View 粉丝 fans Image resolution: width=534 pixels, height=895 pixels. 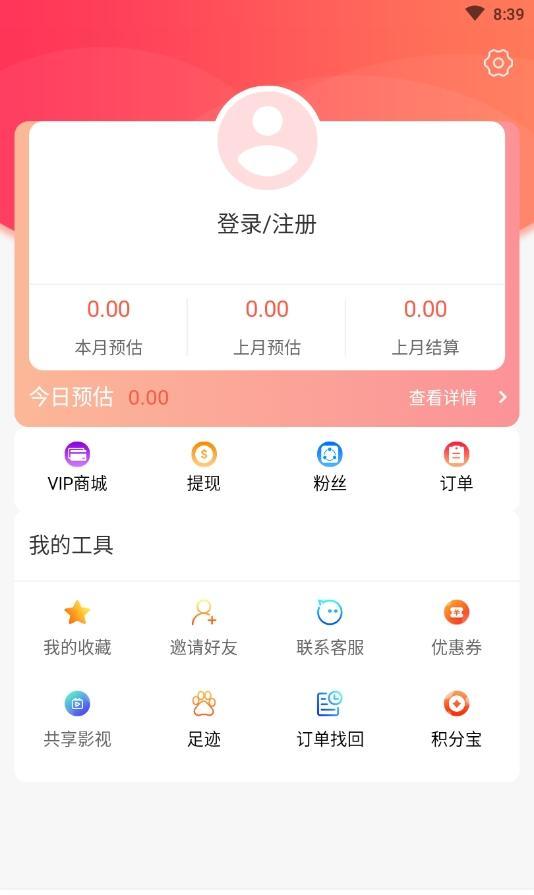[x=330, y=467]
